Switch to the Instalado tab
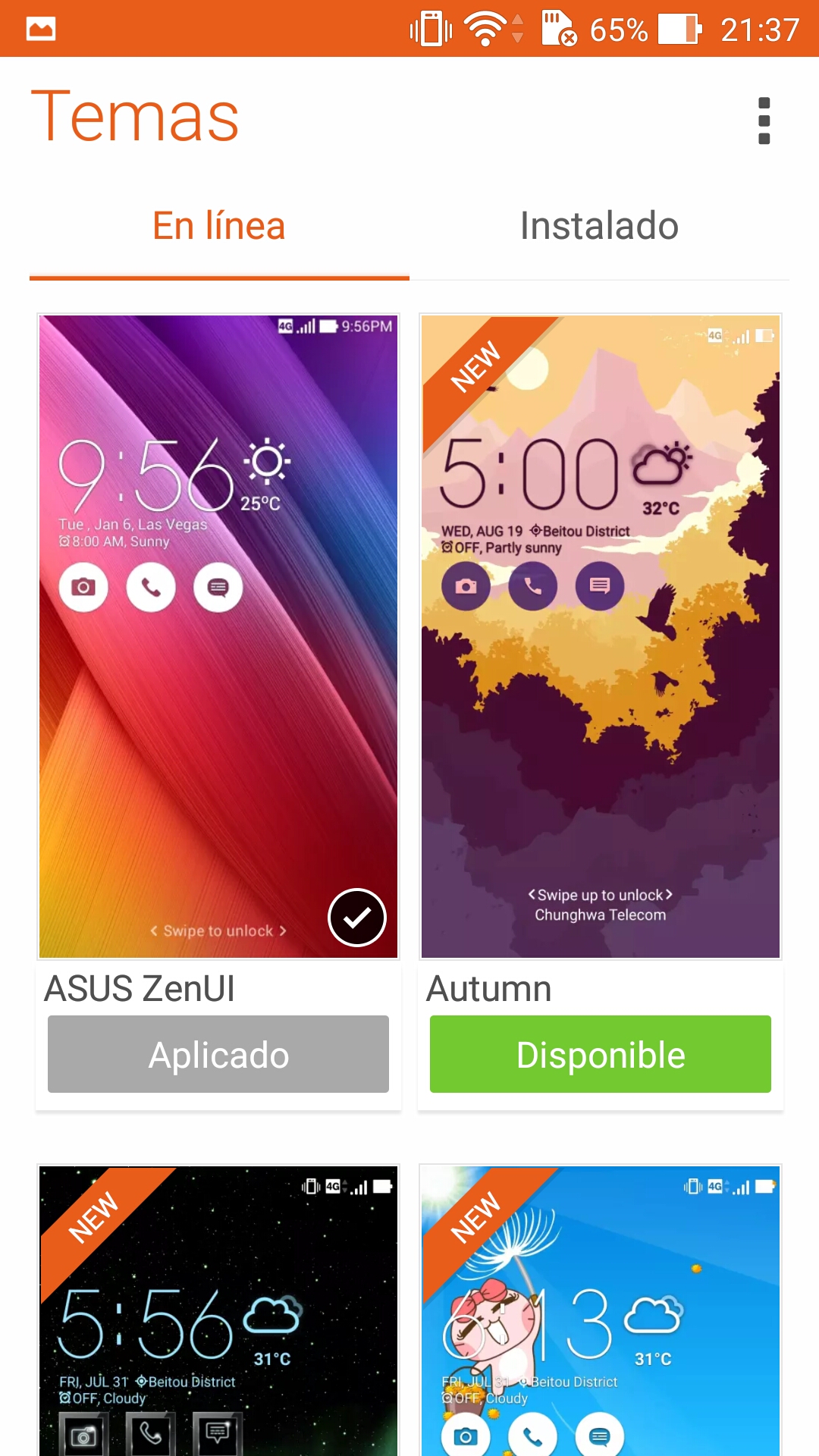Viewport: 819px width, 1456px height. pos(599,226)
